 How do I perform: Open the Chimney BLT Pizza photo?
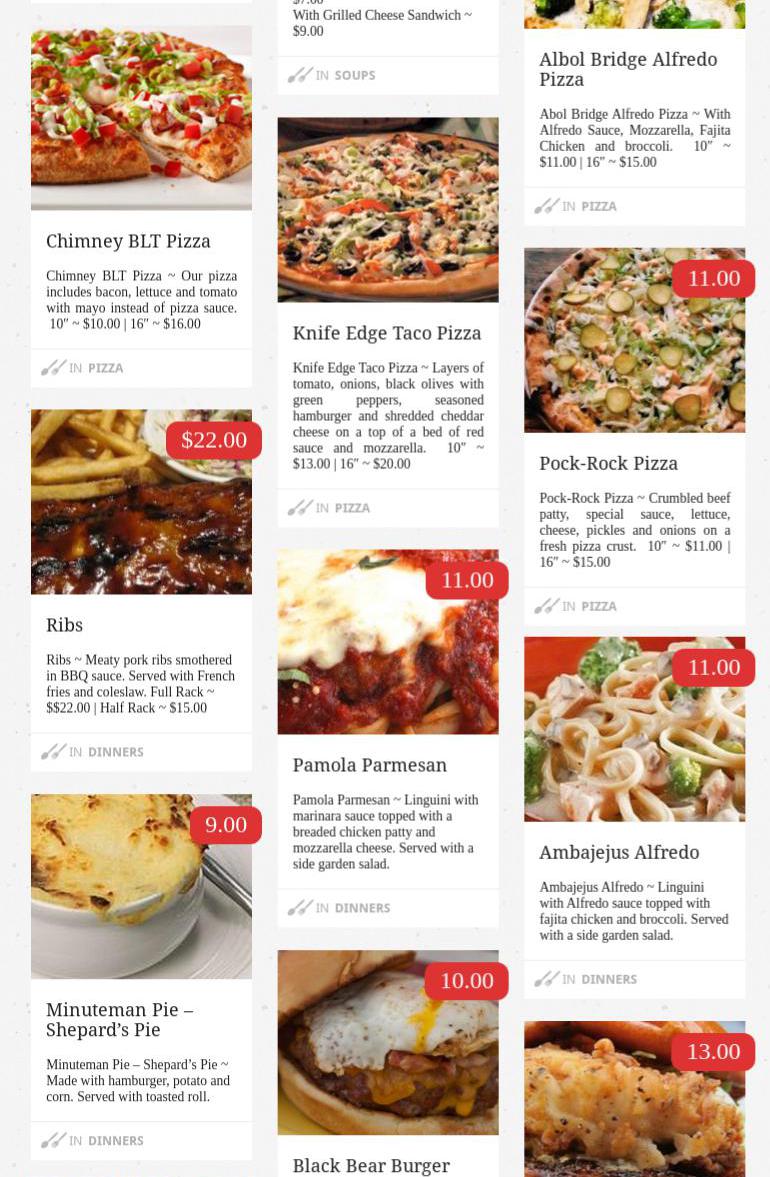[141, 118]
